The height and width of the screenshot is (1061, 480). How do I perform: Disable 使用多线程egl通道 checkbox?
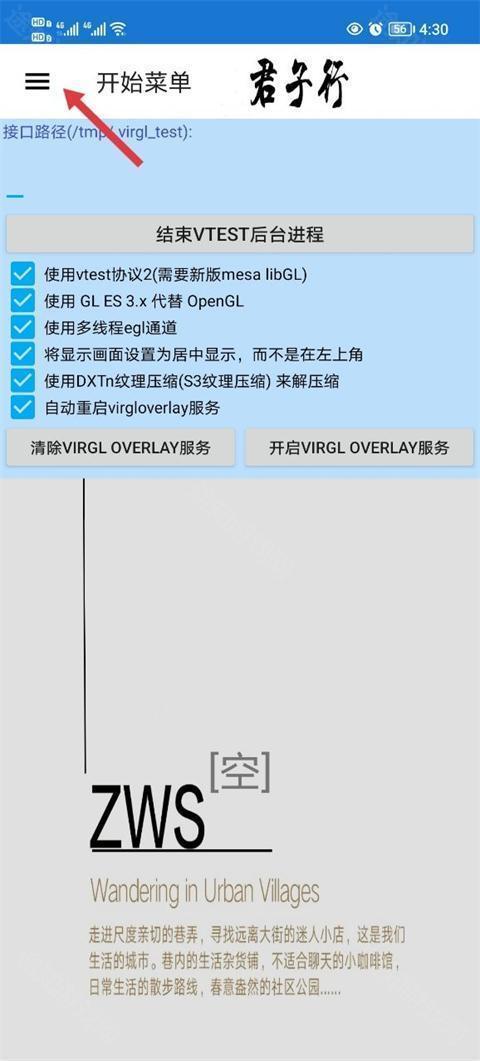[x=22, y=328]
